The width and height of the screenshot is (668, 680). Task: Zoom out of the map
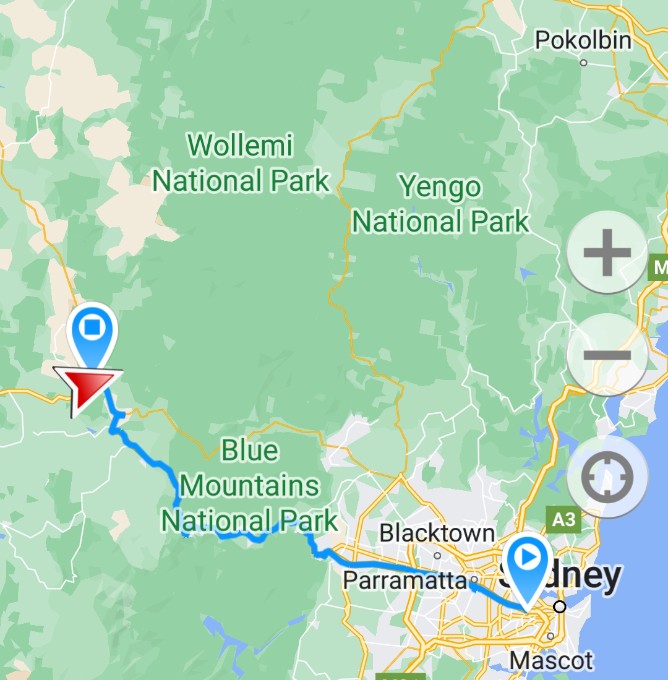coord(607,355)
